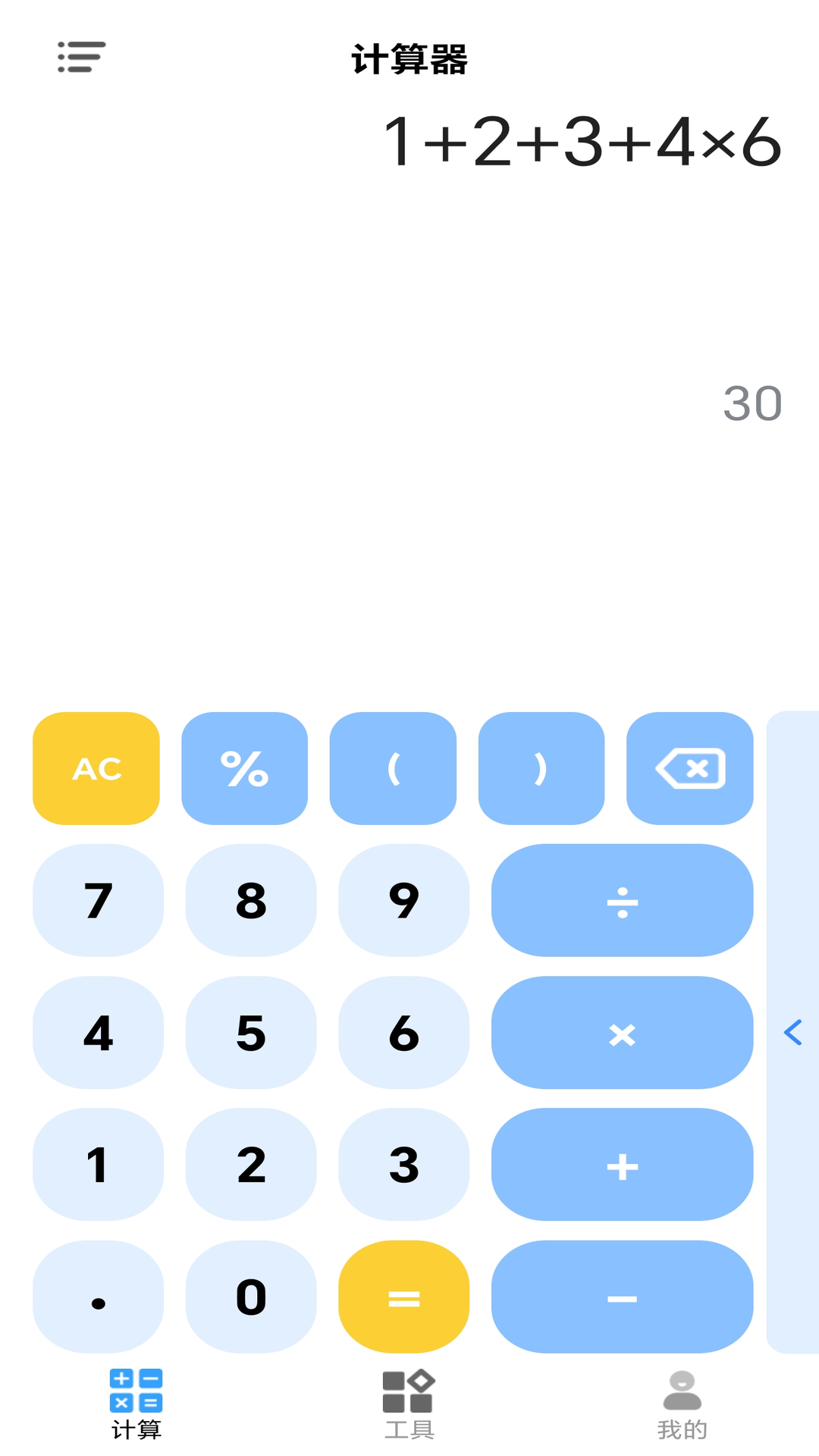The width and height of the screenshot is (819, 1456).
Task: Calculate the result with the equals key
Action: 403,1297
